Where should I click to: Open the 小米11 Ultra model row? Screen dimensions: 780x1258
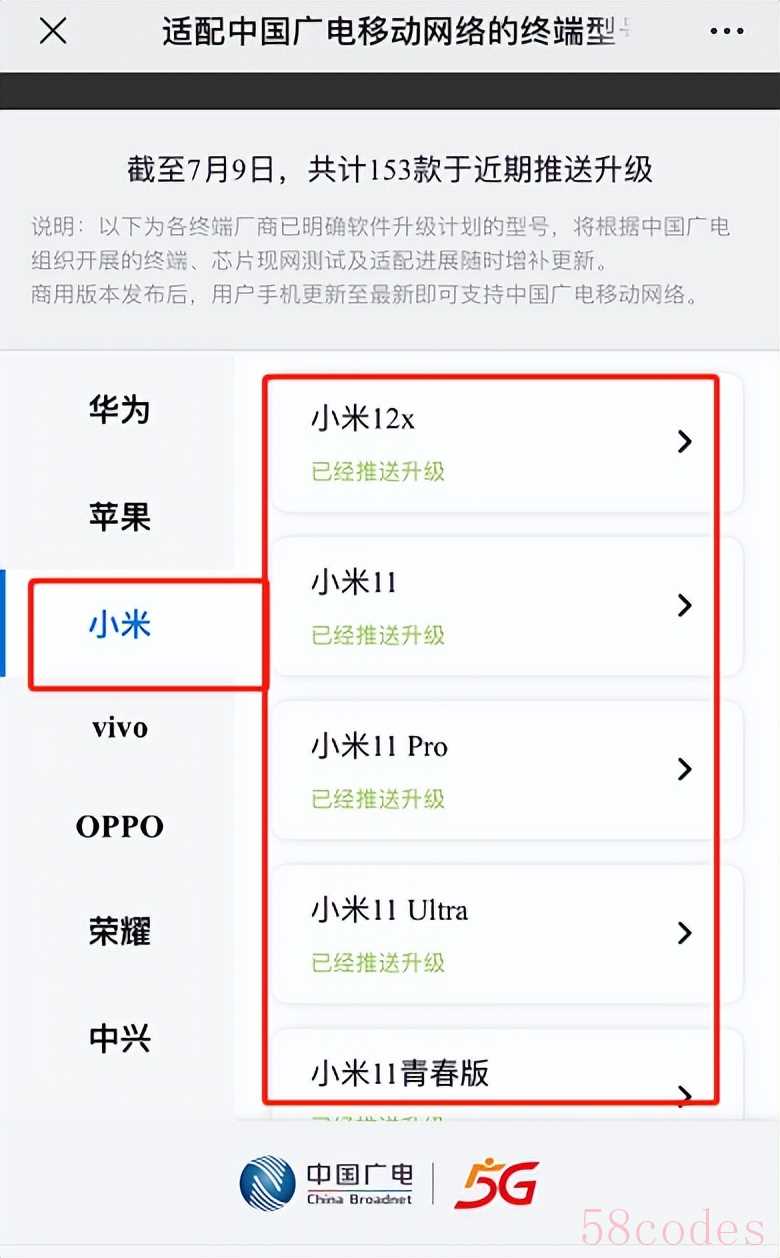point(505,933)
